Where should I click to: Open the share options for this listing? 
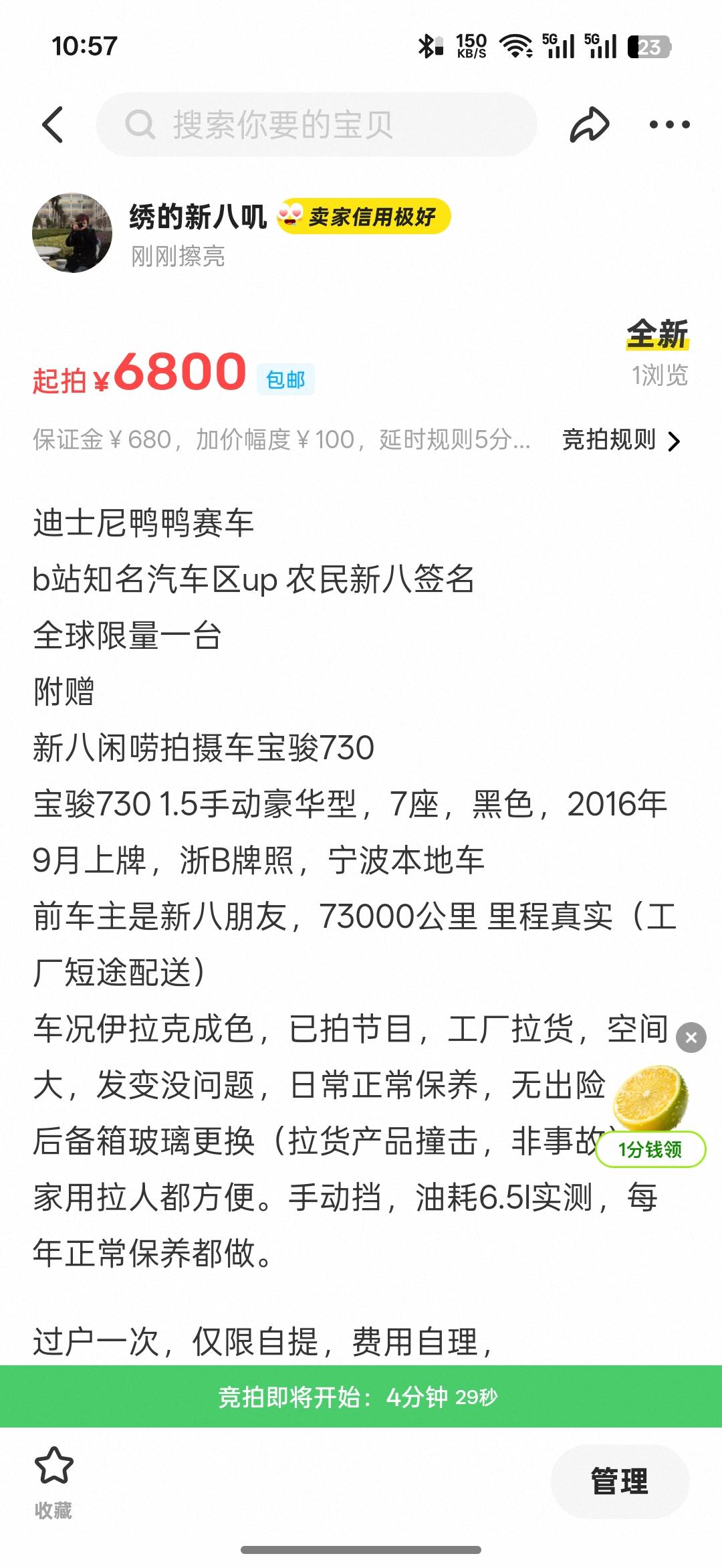click(x=588, y=123)
